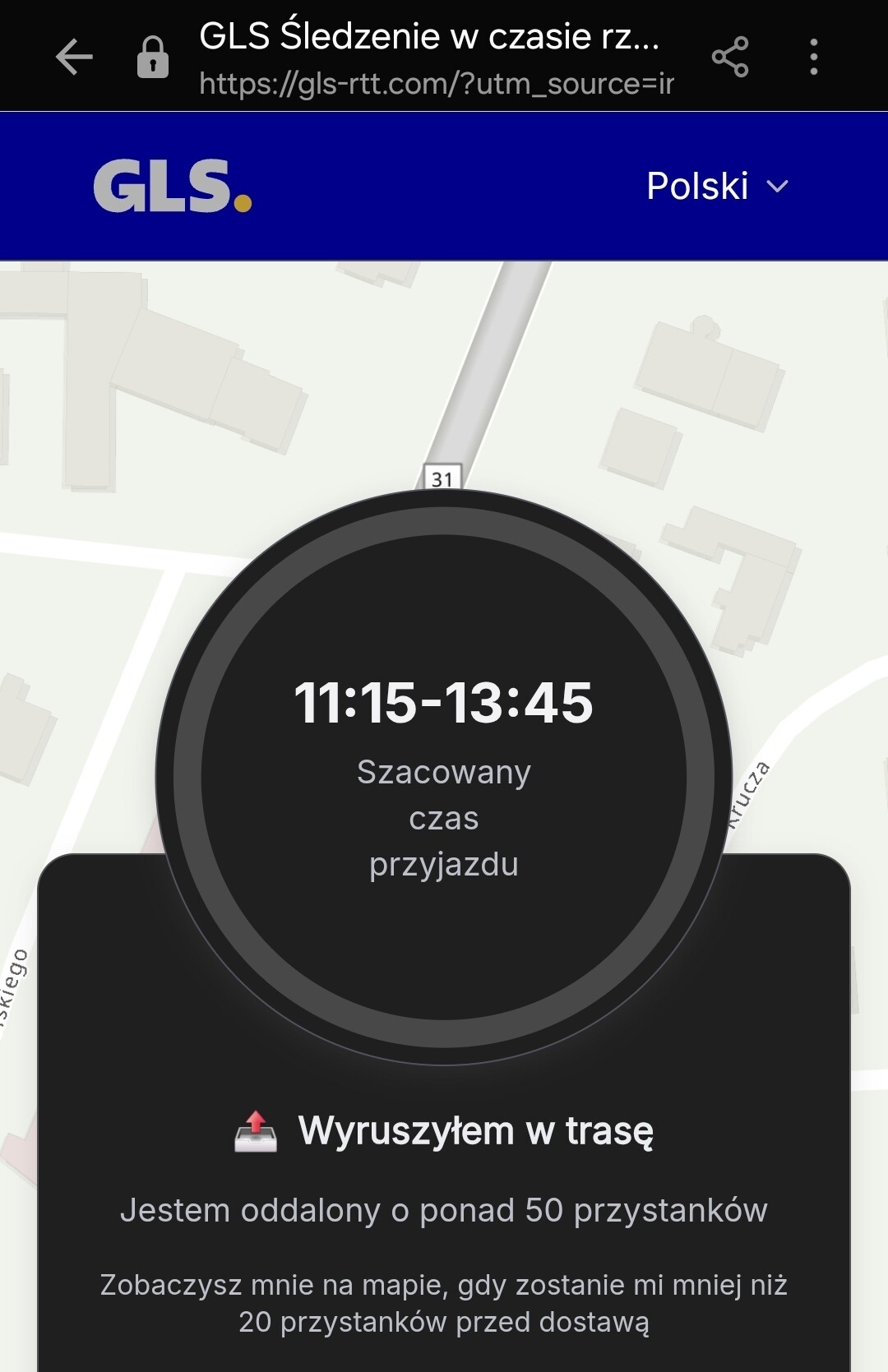Open the browser overflow menu
This screenshot has width=888, height=1372.
[813, 58]
